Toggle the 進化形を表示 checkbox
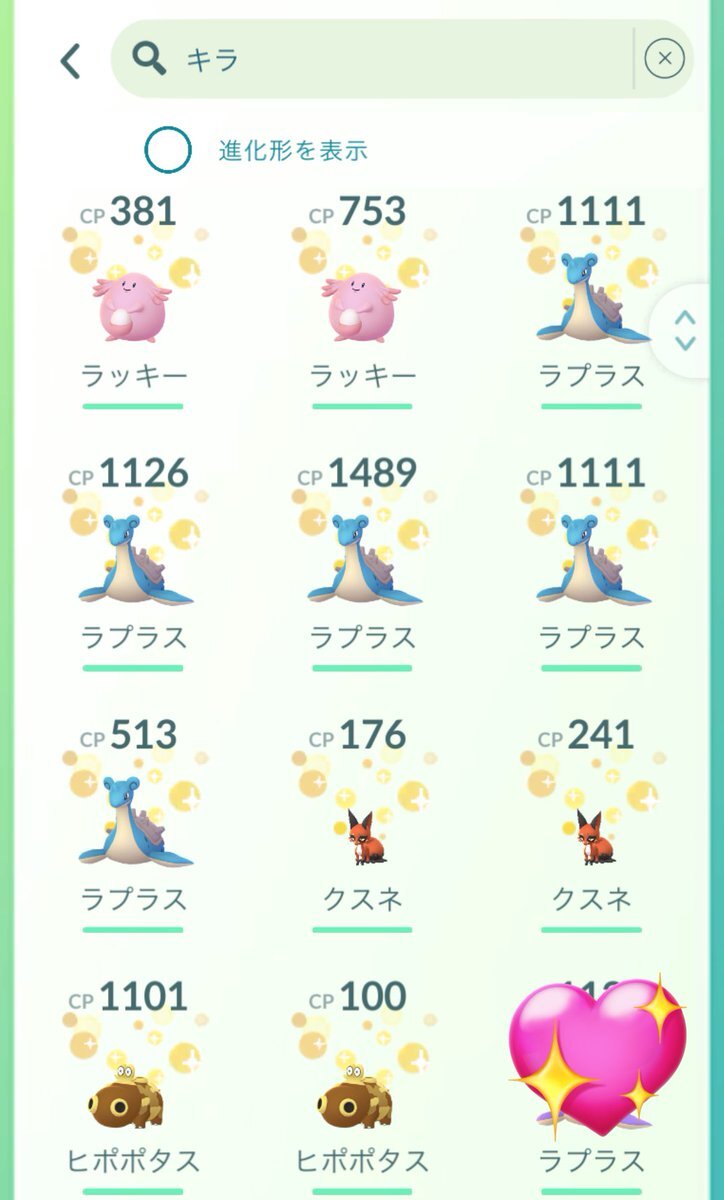The width and height of the screenshot is (724, 1200). point(168,151)
